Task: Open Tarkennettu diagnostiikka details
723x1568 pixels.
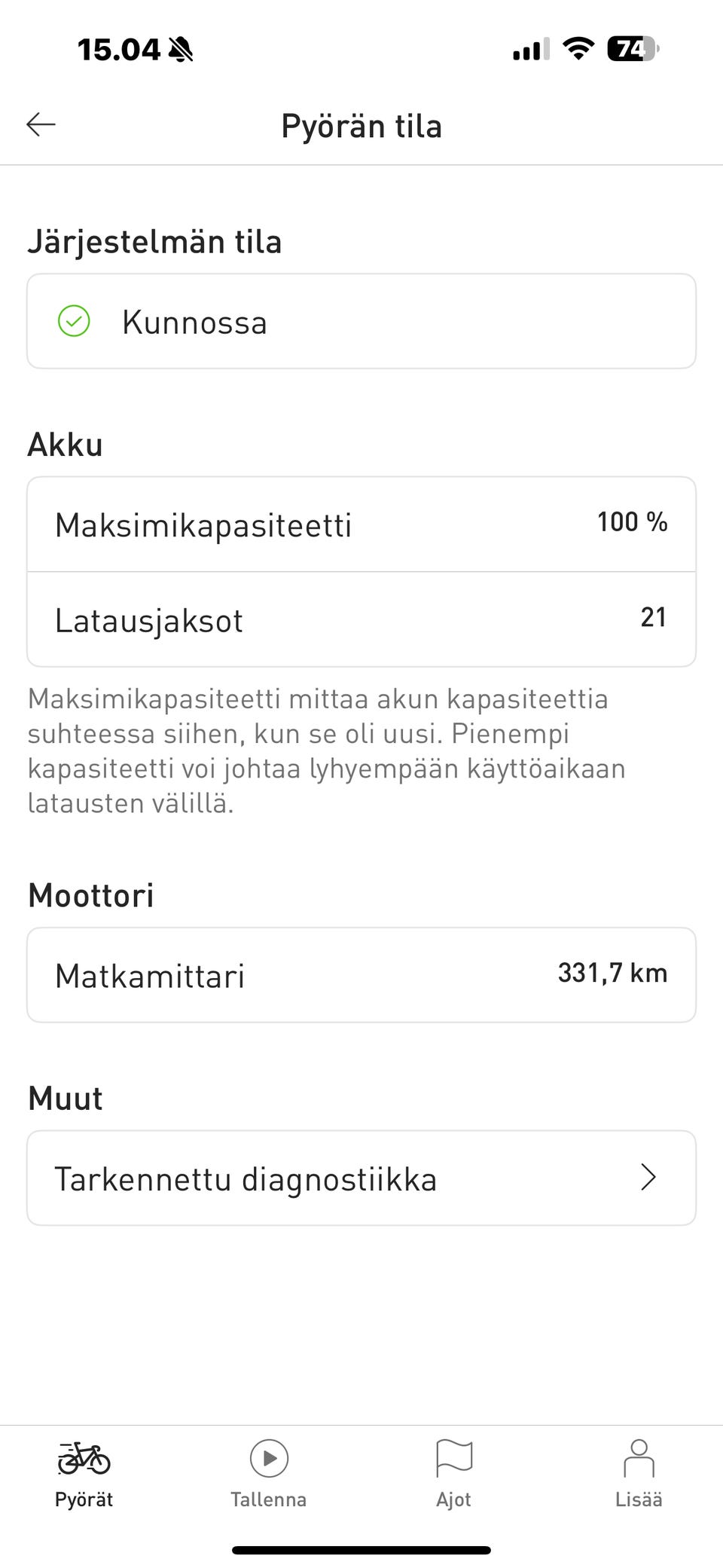Action: click(361, 1178)
